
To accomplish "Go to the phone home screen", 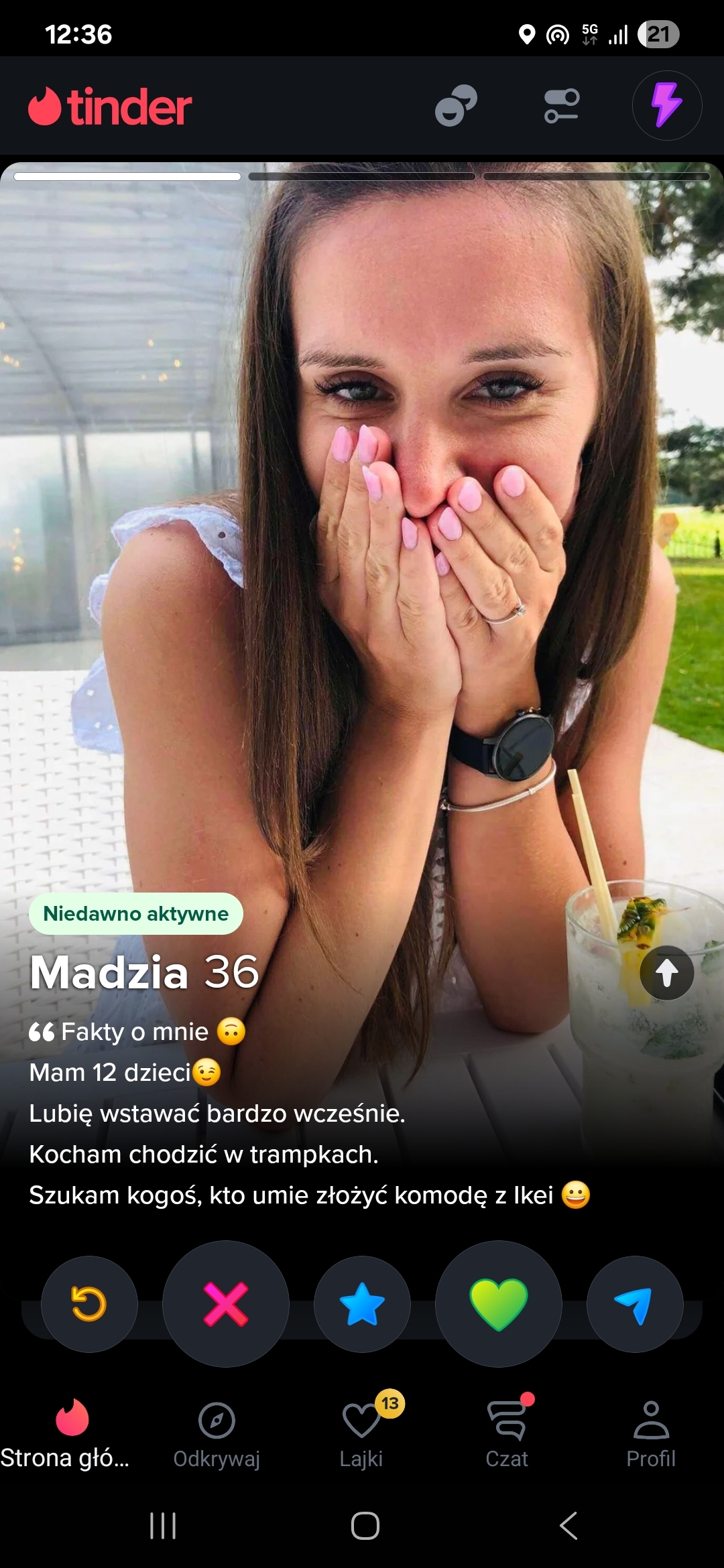I will pos(365,1526).
